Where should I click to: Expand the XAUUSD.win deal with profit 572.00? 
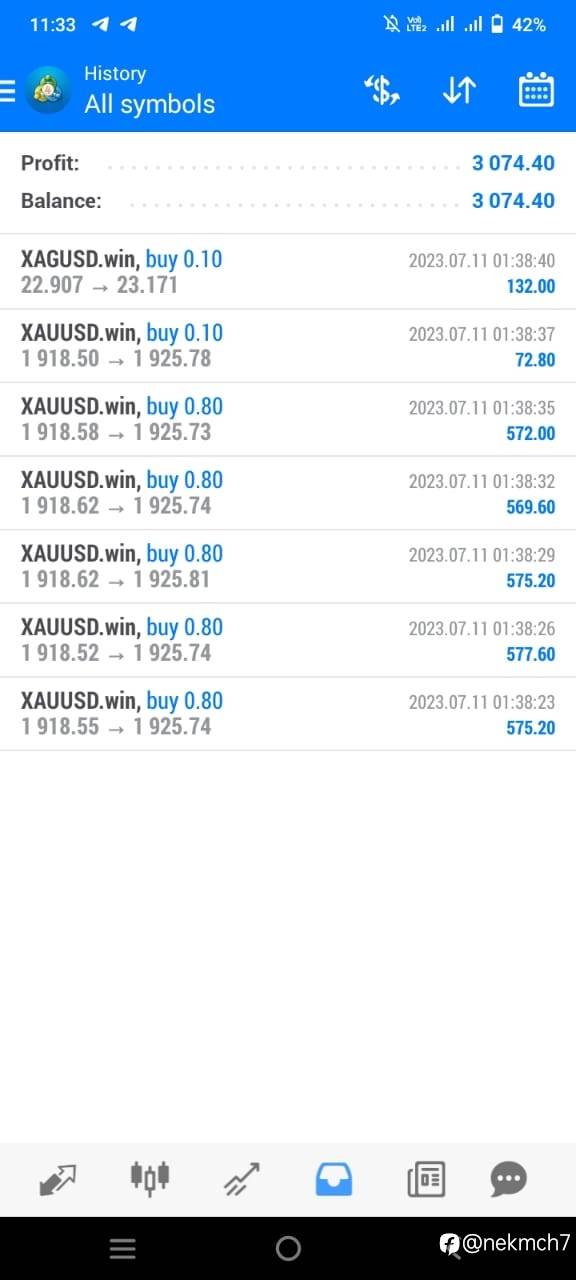coord(288,420)
